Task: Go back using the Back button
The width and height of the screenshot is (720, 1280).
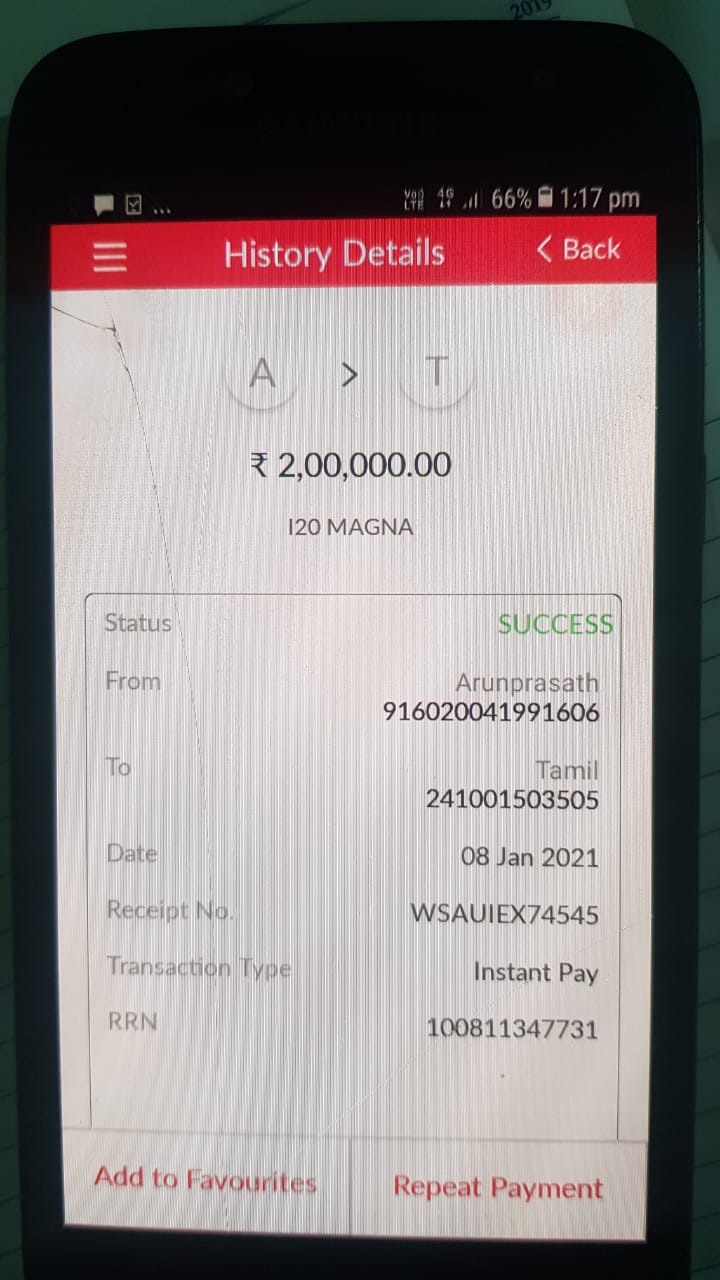Action: (x=579, y=250)
